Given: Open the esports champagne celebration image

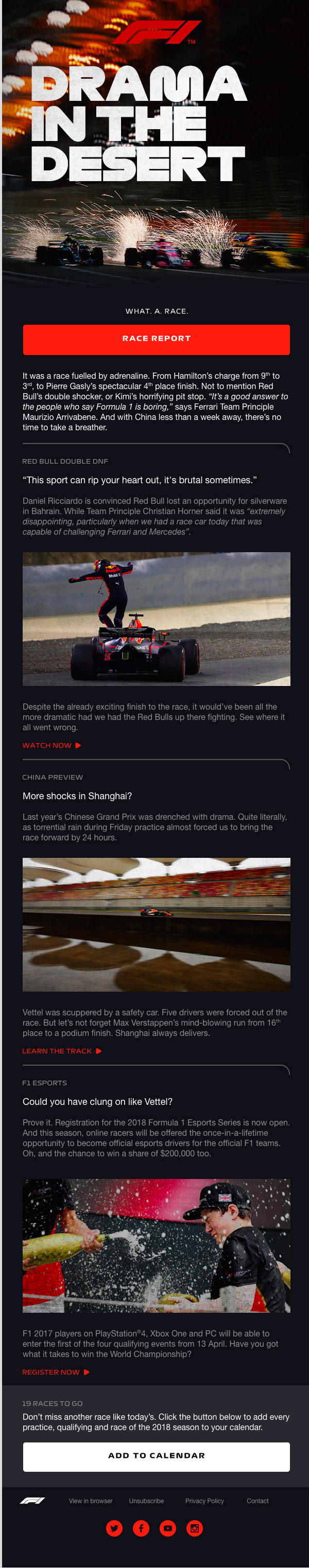Looking at the screenshot, I should (156, 1245).
